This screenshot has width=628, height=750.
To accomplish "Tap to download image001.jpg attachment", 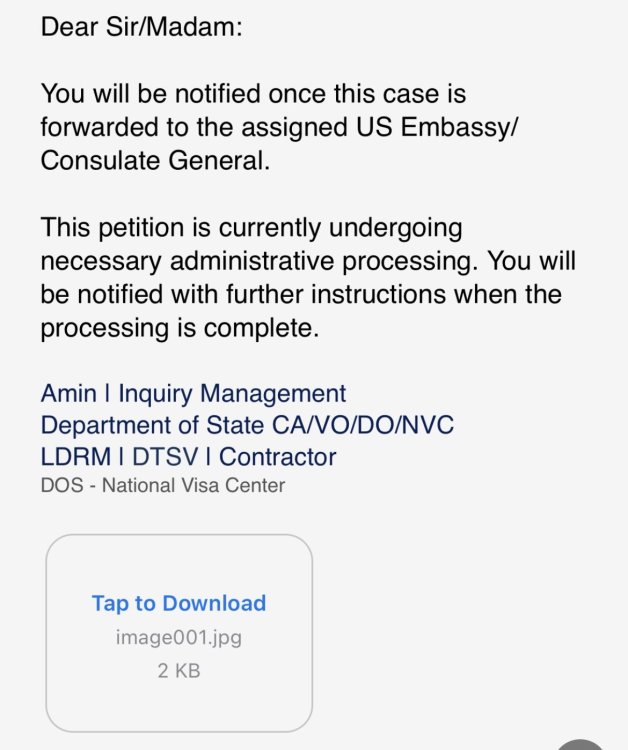I will (x=179, y=604).
